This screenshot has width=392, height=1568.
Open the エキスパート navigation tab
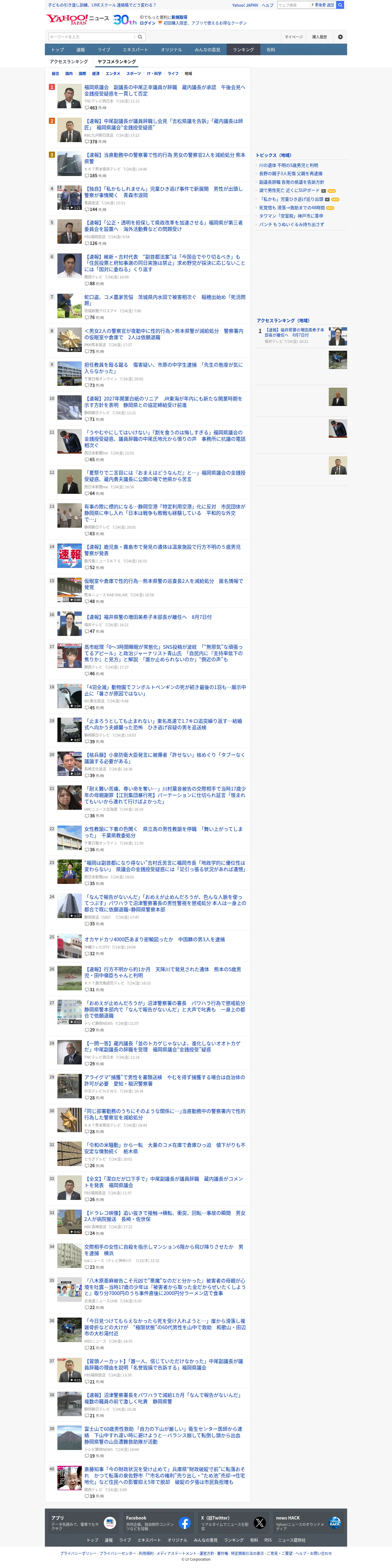pos(135,50)
